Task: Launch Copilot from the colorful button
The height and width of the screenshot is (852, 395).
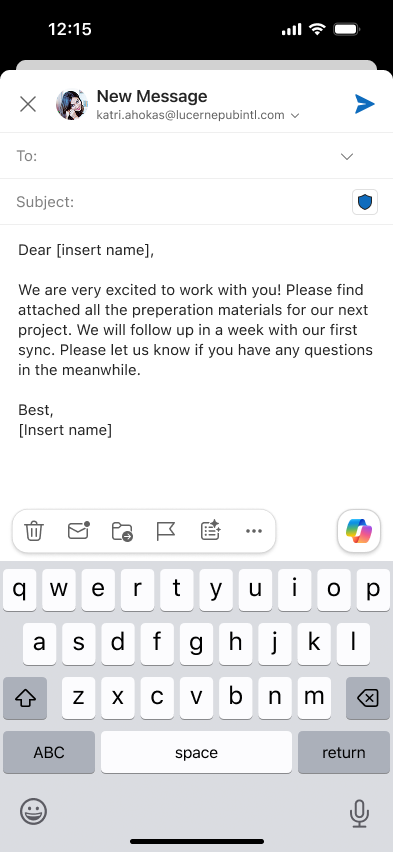Action: [x=359, y=530]
